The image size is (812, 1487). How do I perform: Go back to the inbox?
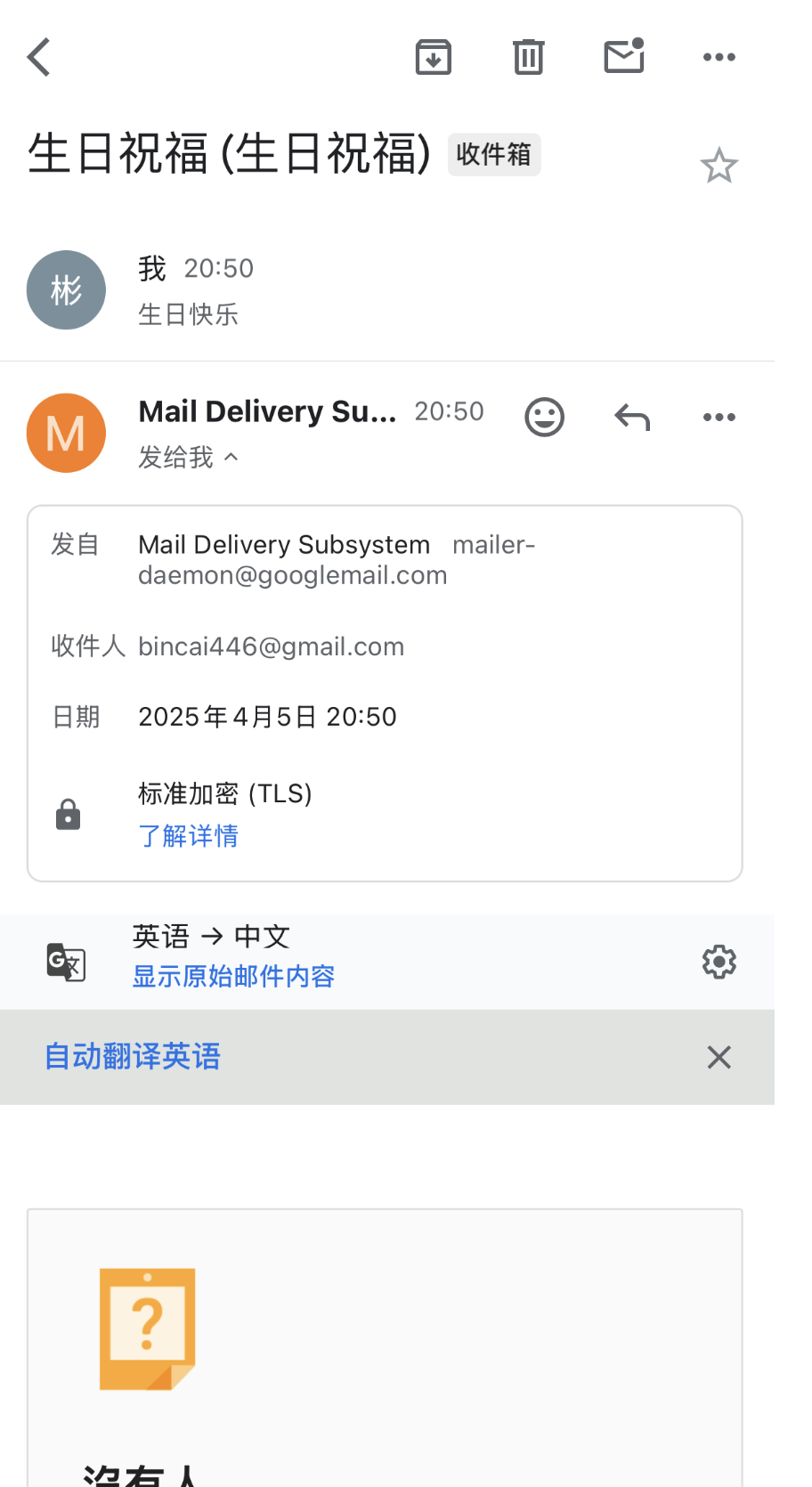[39, 58]
